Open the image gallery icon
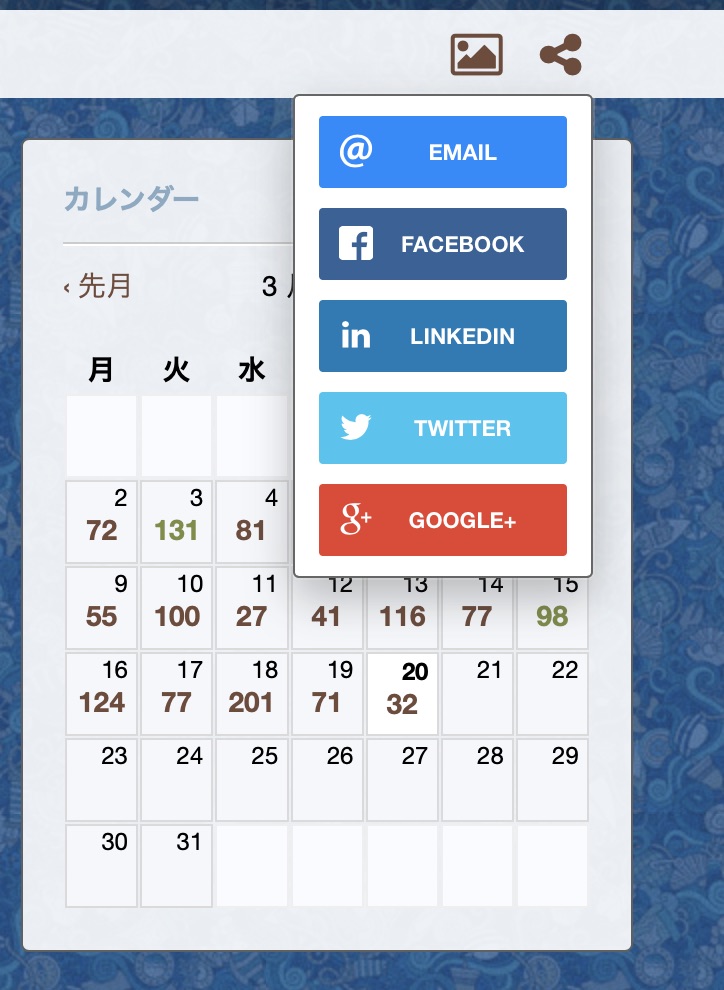The image size is (724, 990). point(476,55)
